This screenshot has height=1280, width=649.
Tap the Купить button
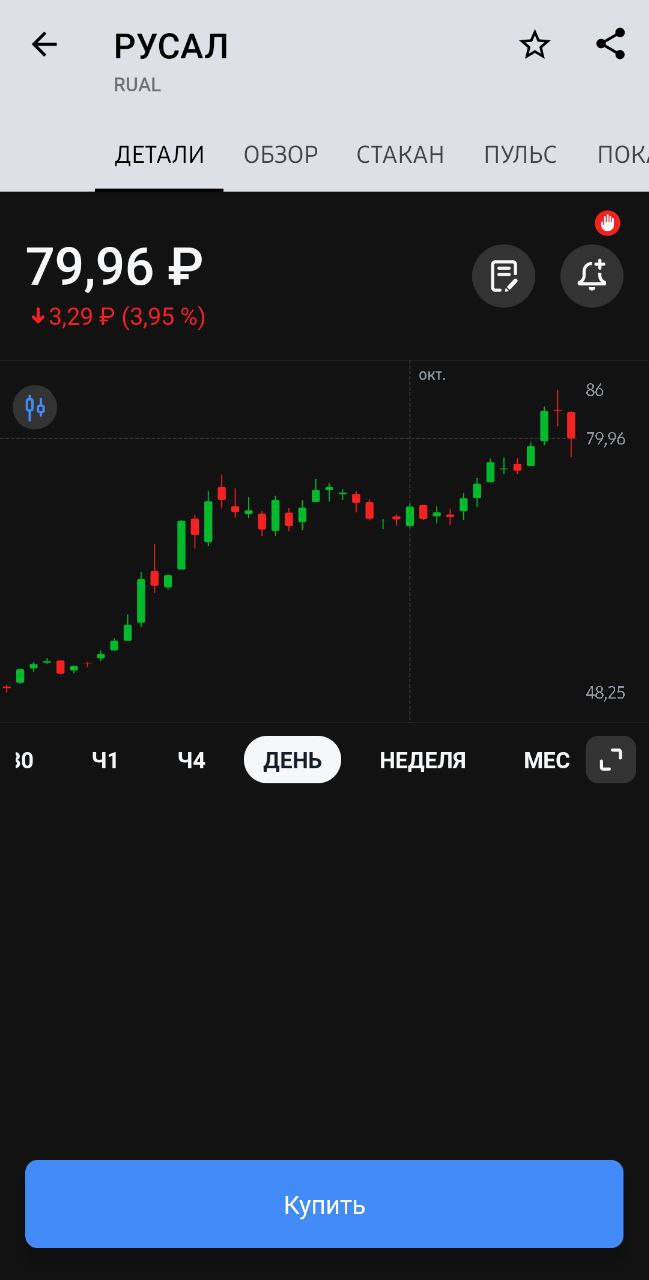[324, 1204]
